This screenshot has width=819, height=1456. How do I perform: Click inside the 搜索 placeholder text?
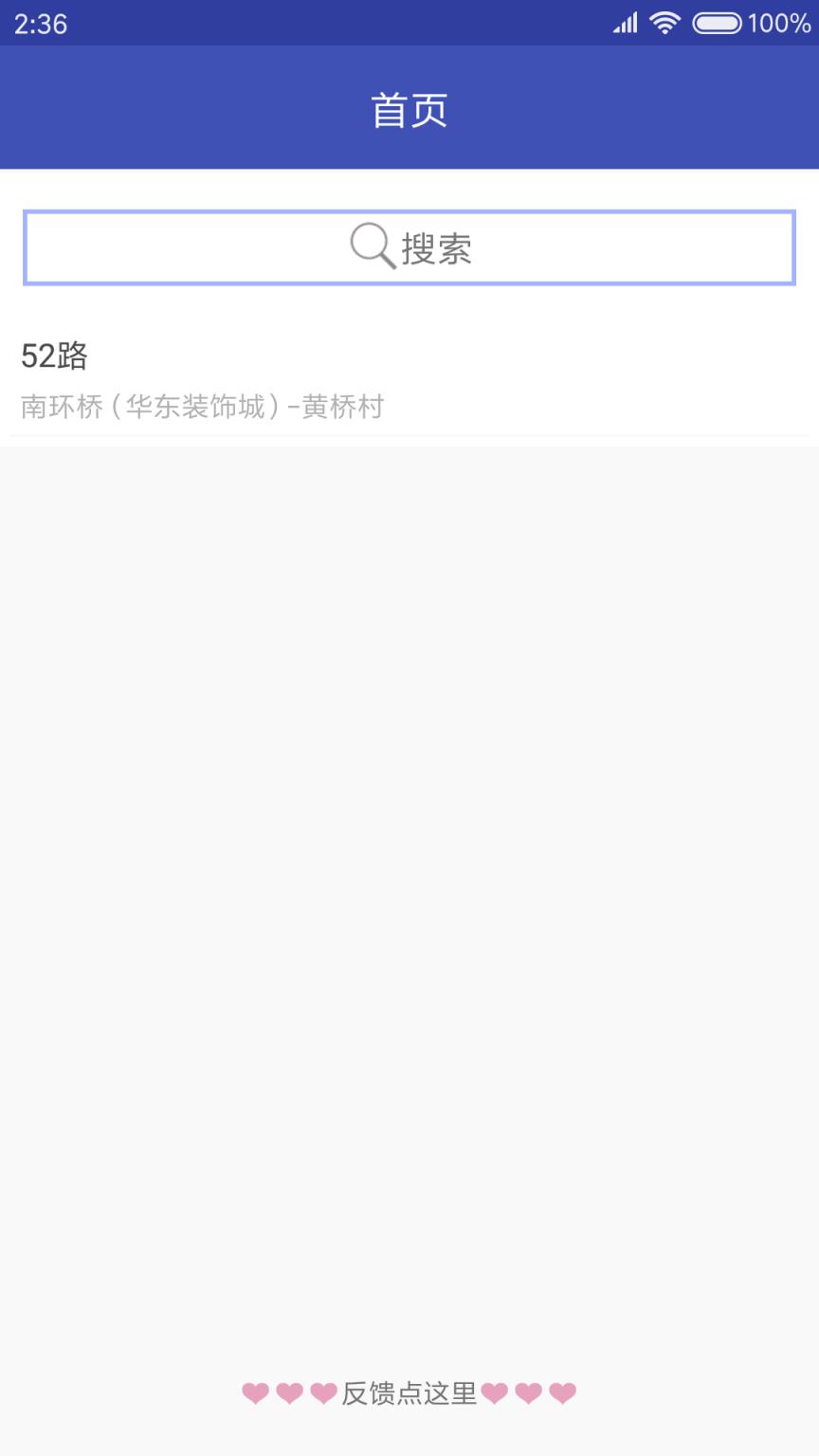pos(436,246)
